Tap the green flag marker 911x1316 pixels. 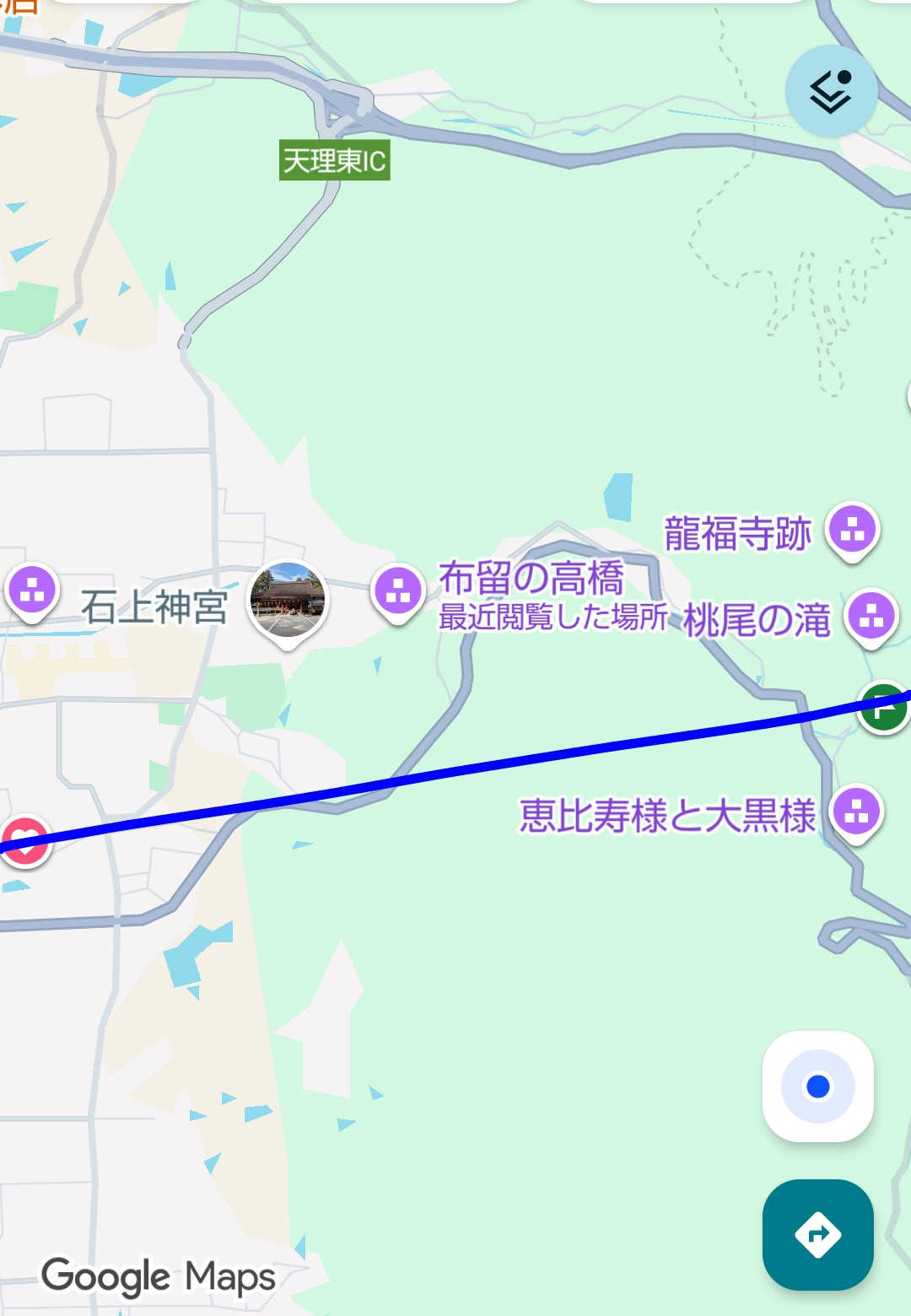pos(883,709)
